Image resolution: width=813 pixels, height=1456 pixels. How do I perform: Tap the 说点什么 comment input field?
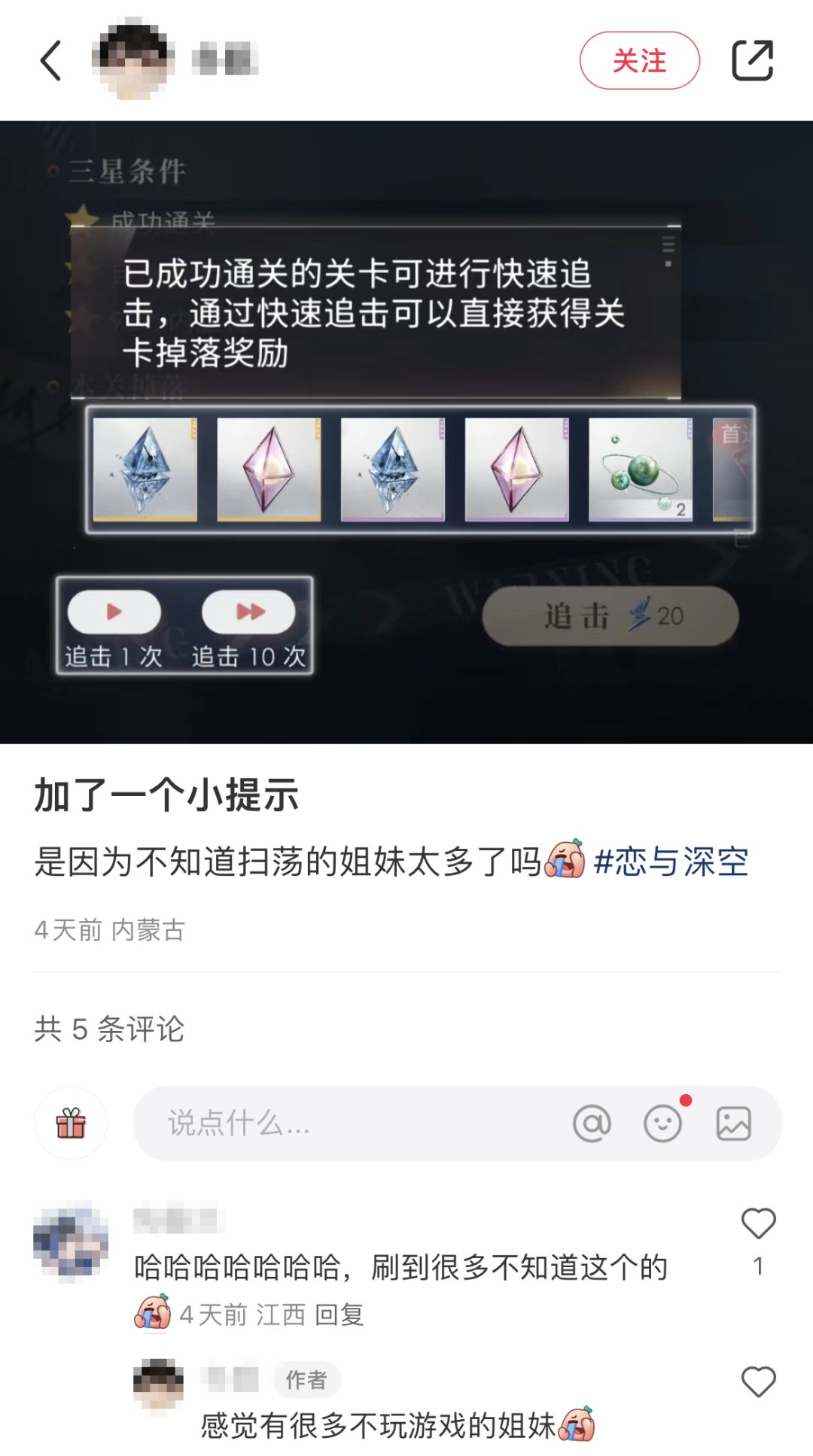pyautogui.click(x=339, y=1123)
